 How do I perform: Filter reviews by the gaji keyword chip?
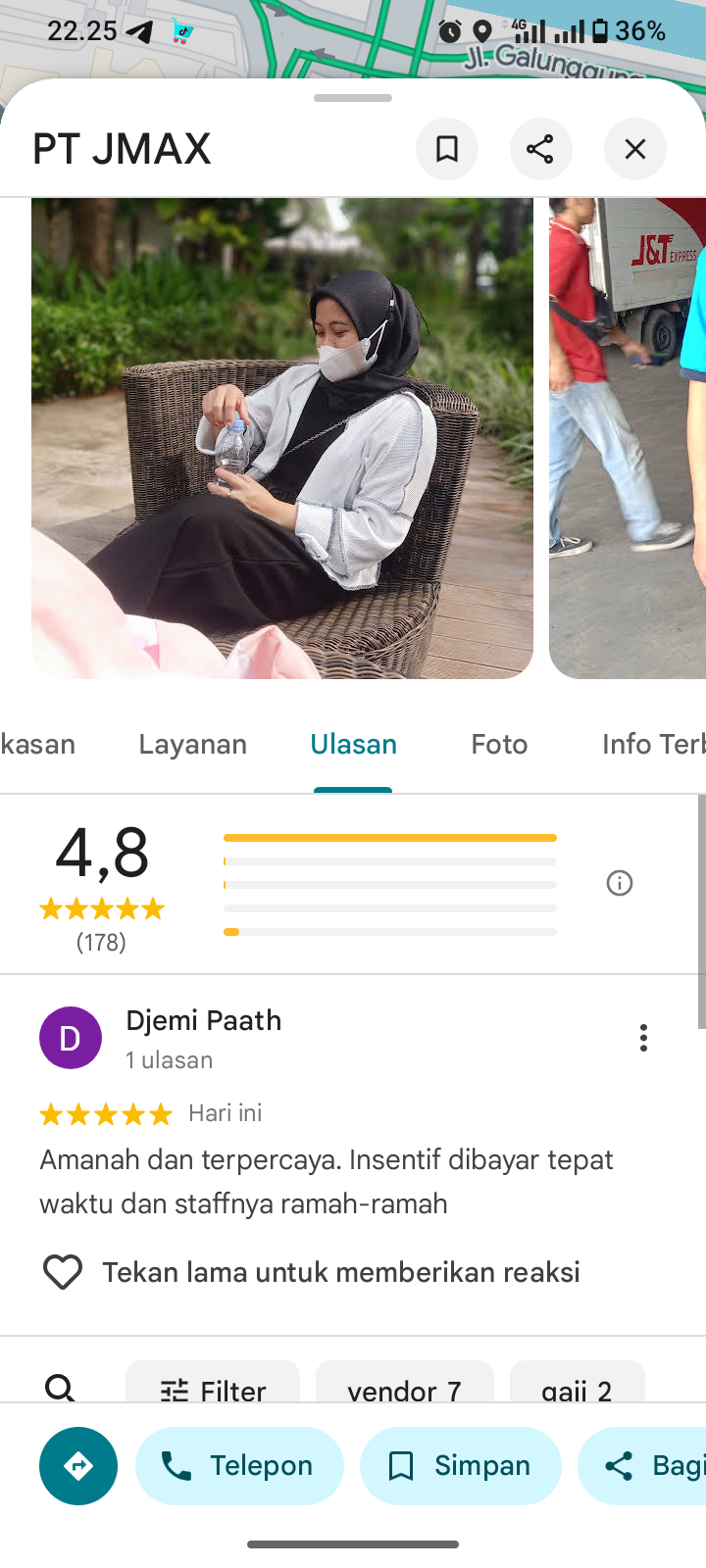(577, 1387)
